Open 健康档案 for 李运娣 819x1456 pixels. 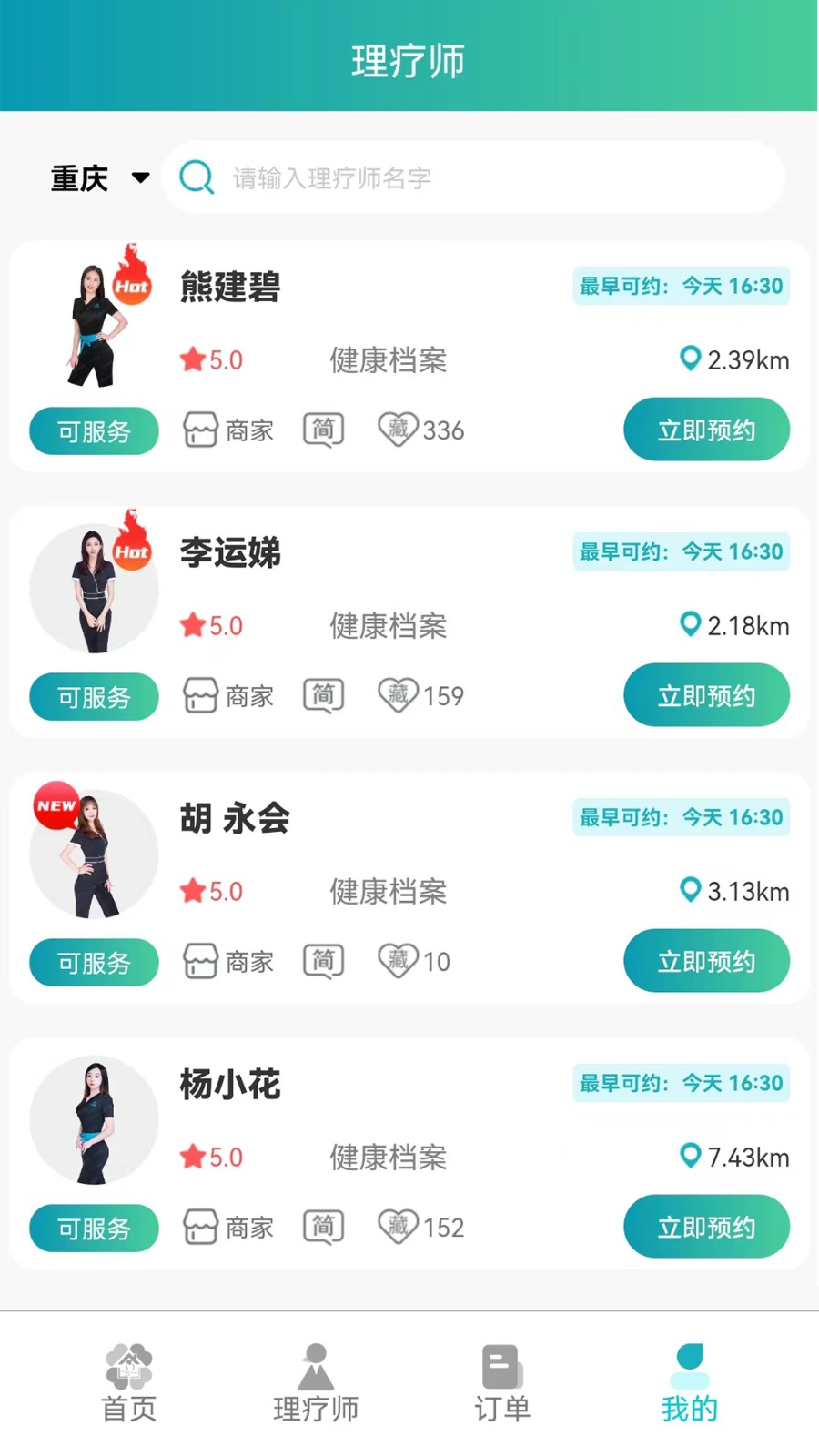coord(388,627)
